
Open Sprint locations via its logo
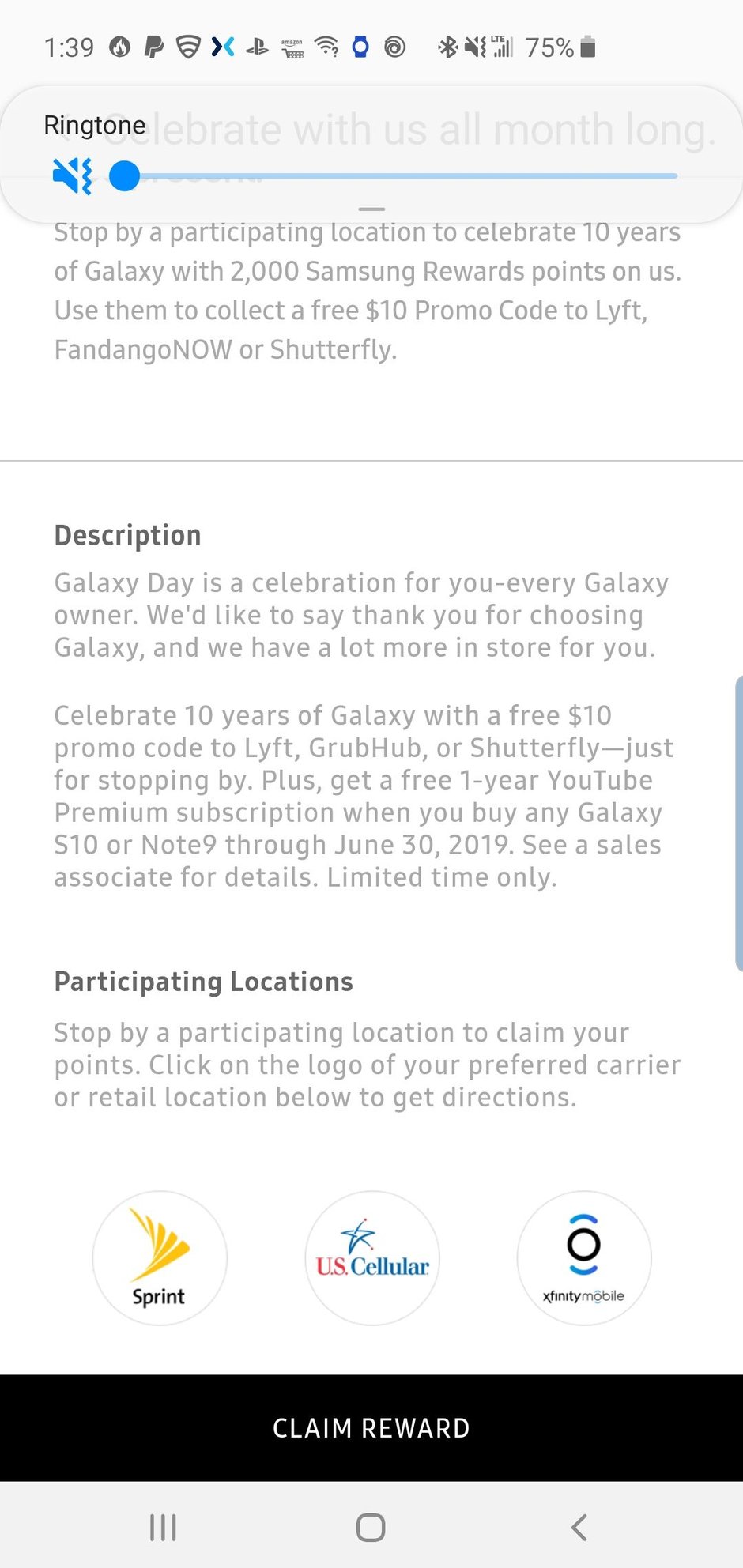tap(160, 1258)
